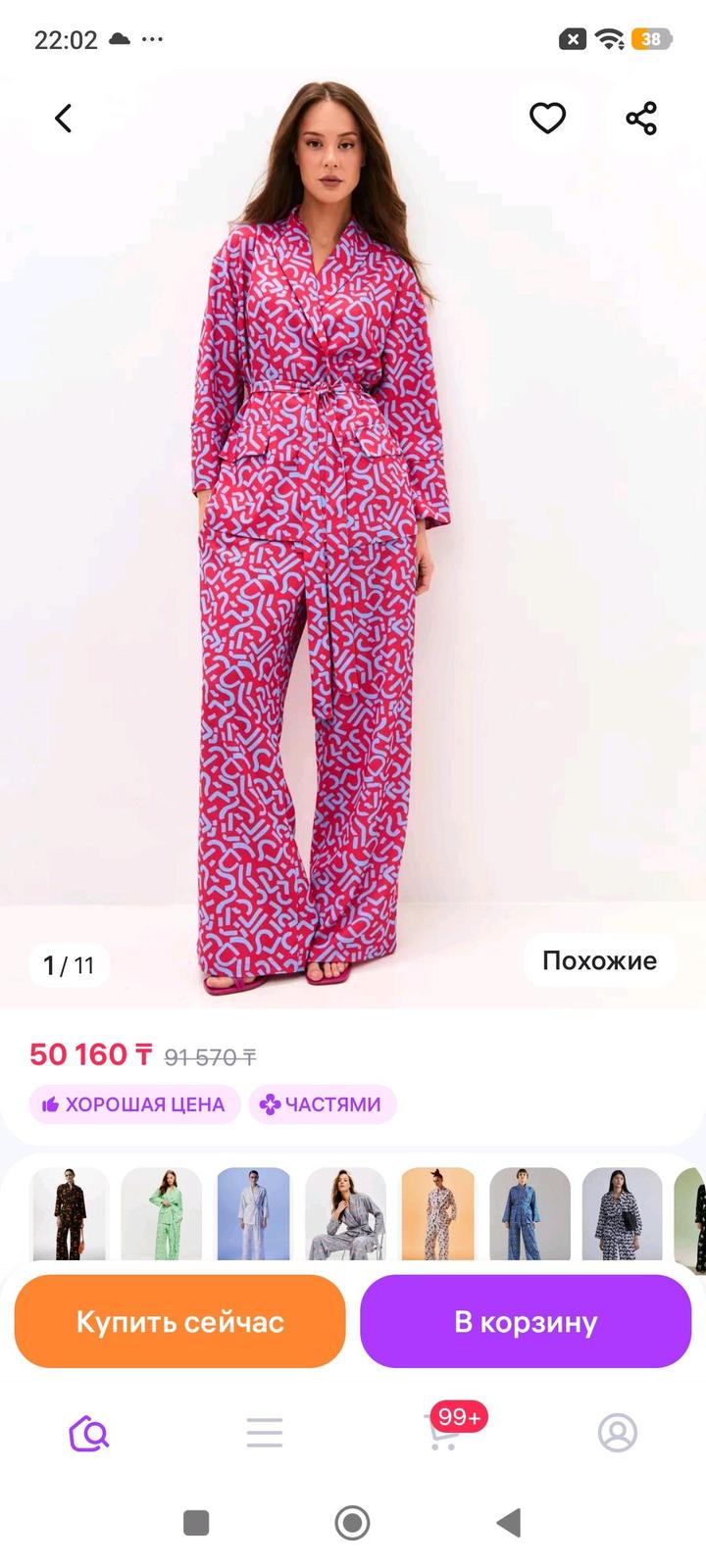The image size is (706, 1568).
Task: Open the ЧАСТЯМИ installment chip
Action: [322, 1104]
